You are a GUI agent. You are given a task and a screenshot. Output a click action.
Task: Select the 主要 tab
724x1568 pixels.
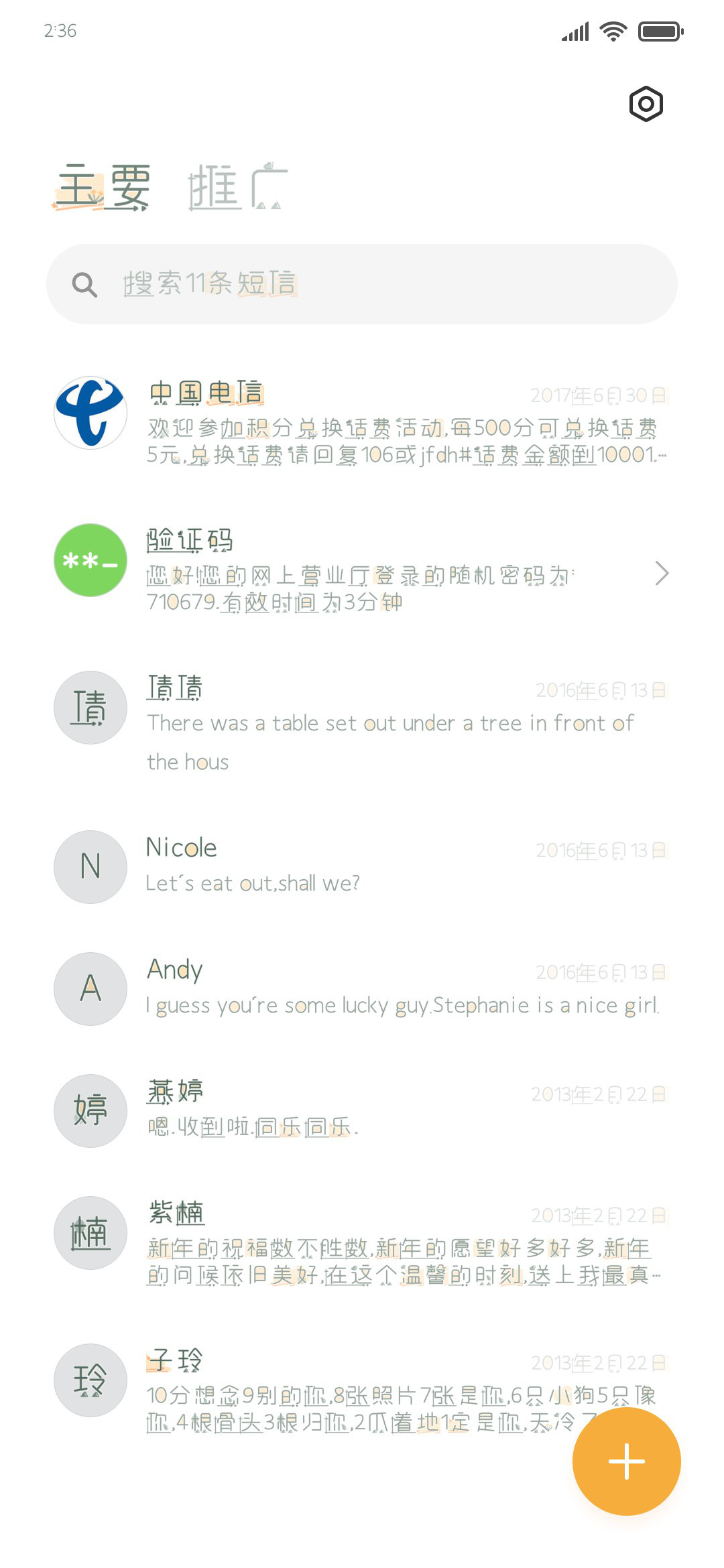click(103, 188)
